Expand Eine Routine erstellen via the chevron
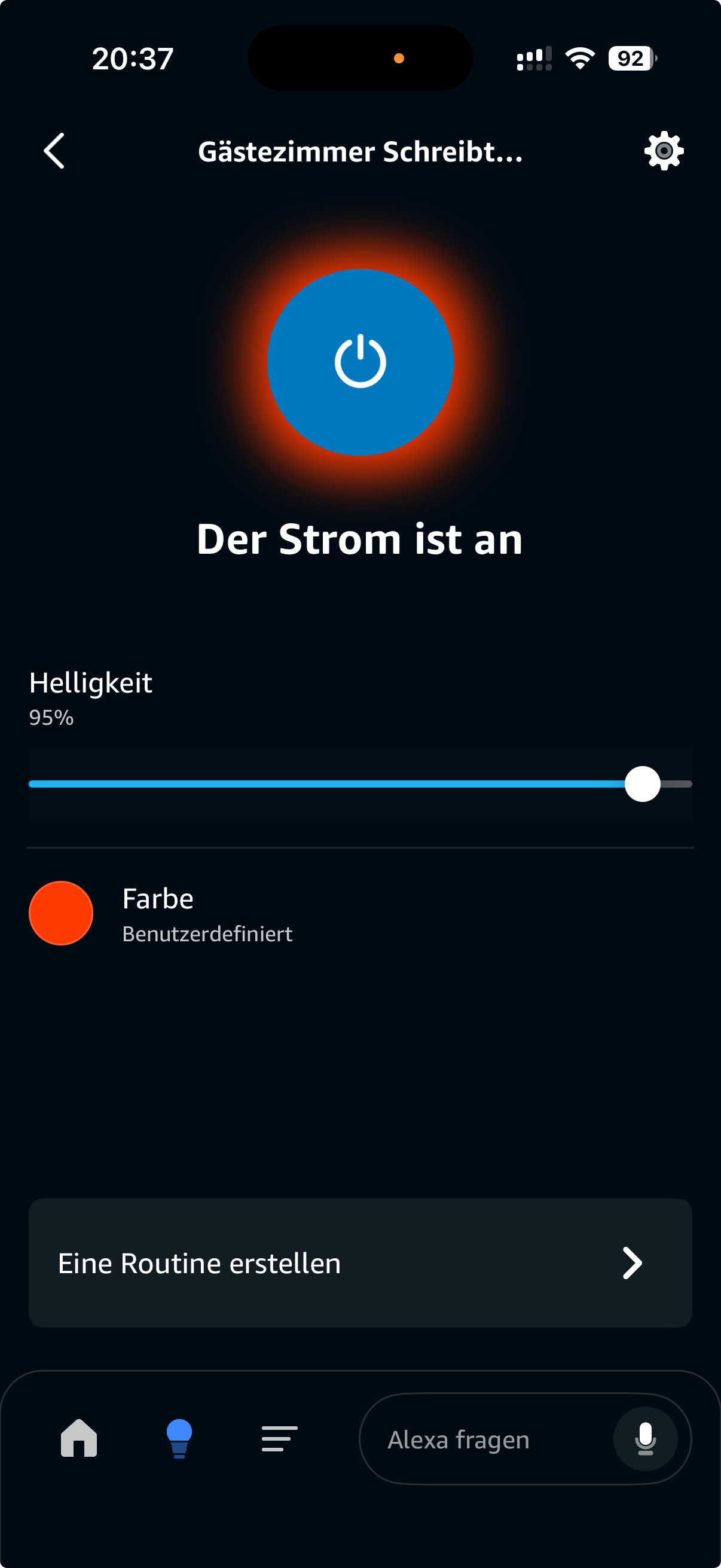Viewport: 721px width, 1568px height. pos(632,1263)
